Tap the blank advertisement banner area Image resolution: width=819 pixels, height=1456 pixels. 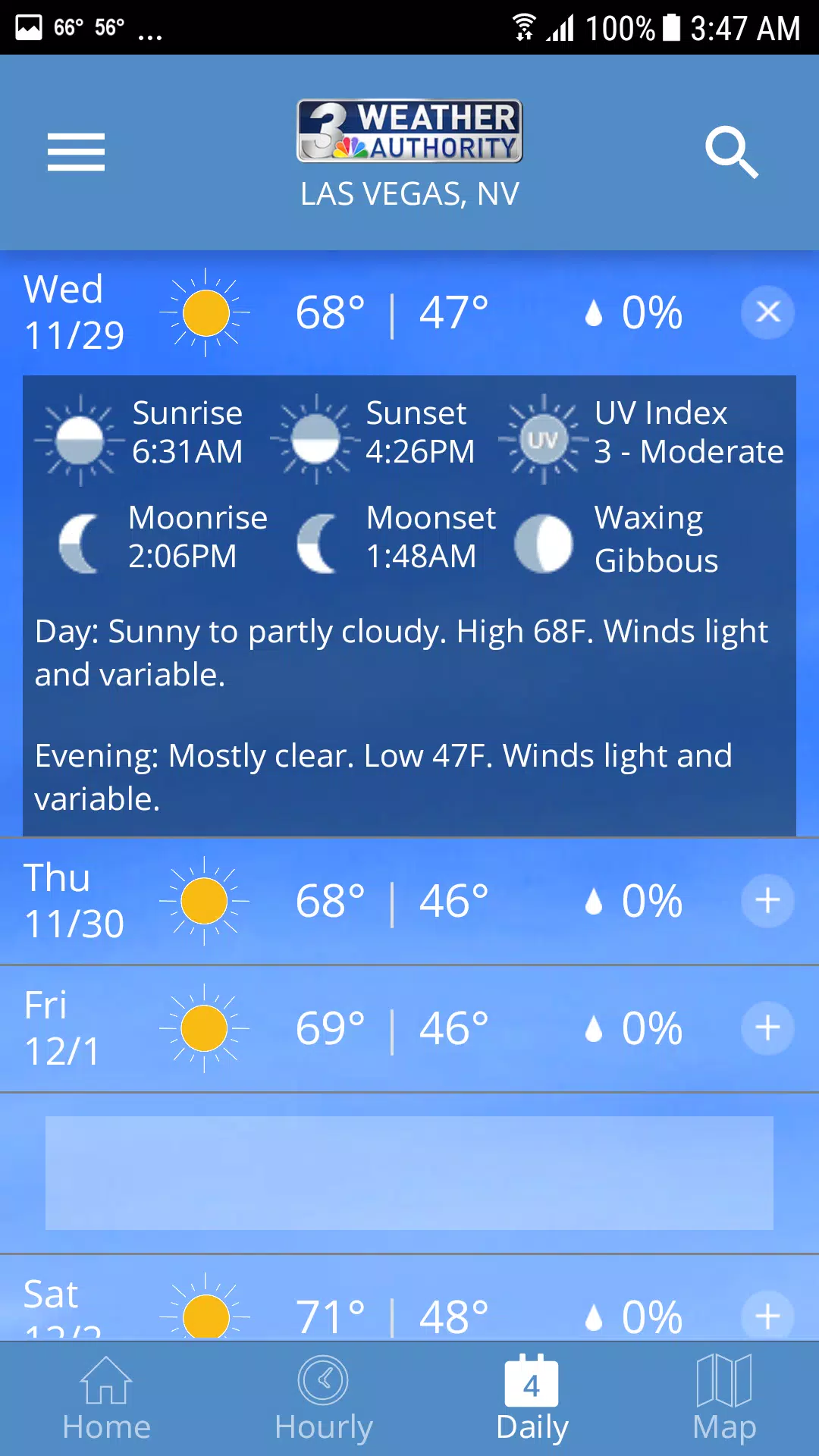(409, 1172)
